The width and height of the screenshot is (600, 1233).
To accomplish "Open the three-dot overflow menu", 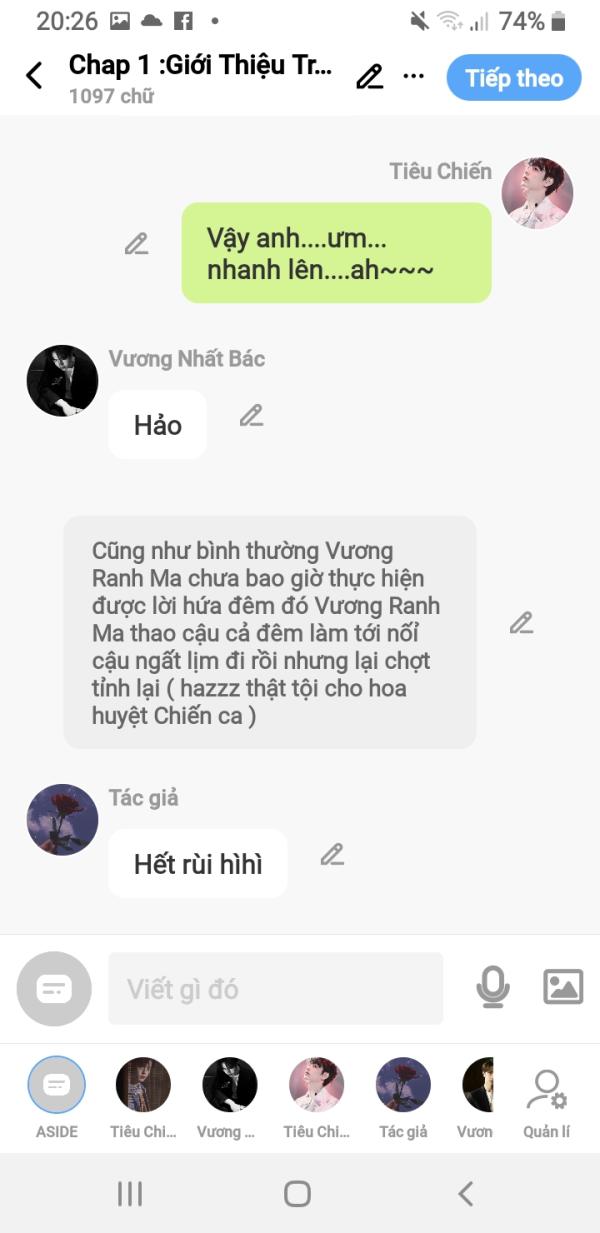I will 414,77.
